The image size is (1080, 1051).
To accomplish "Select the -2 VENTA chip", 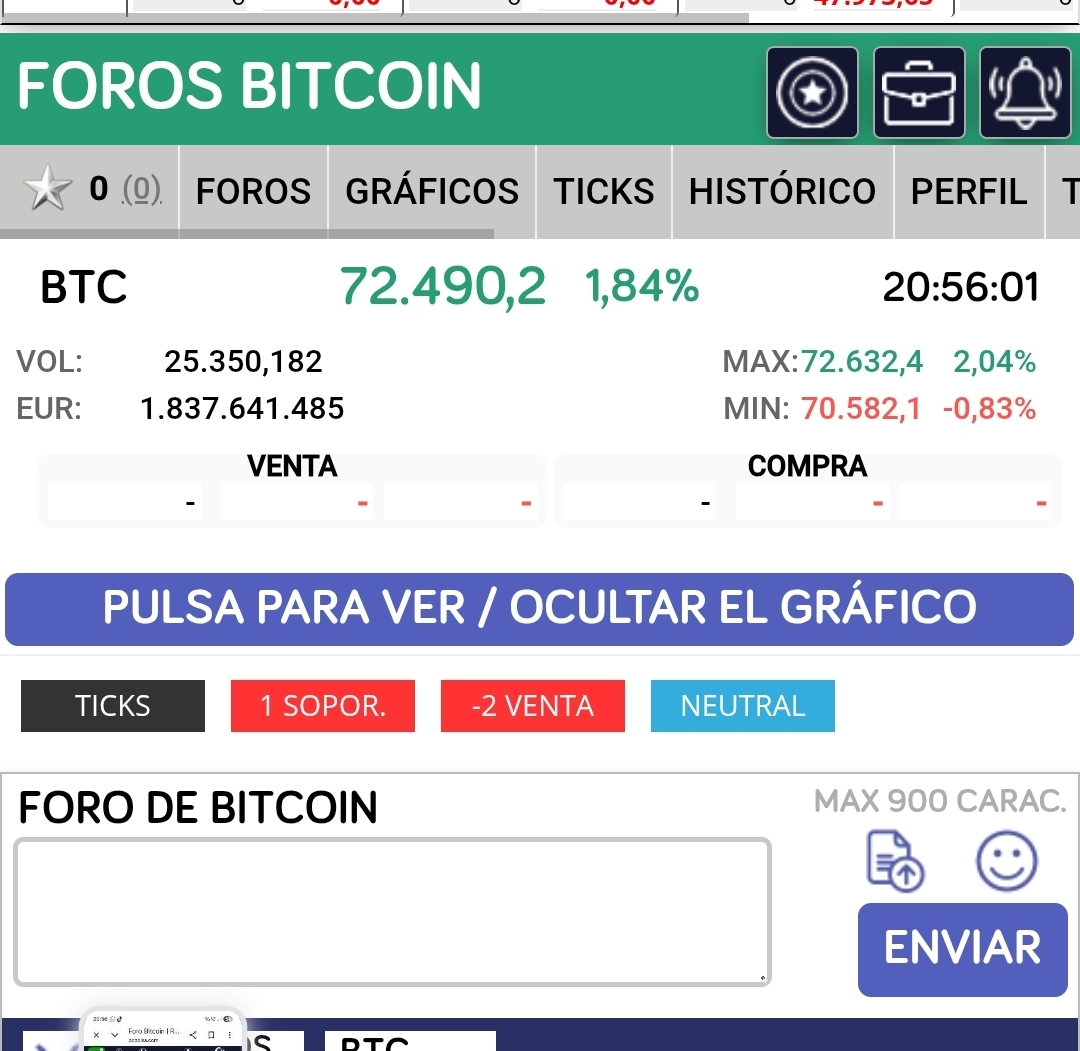I will (532, 706).
